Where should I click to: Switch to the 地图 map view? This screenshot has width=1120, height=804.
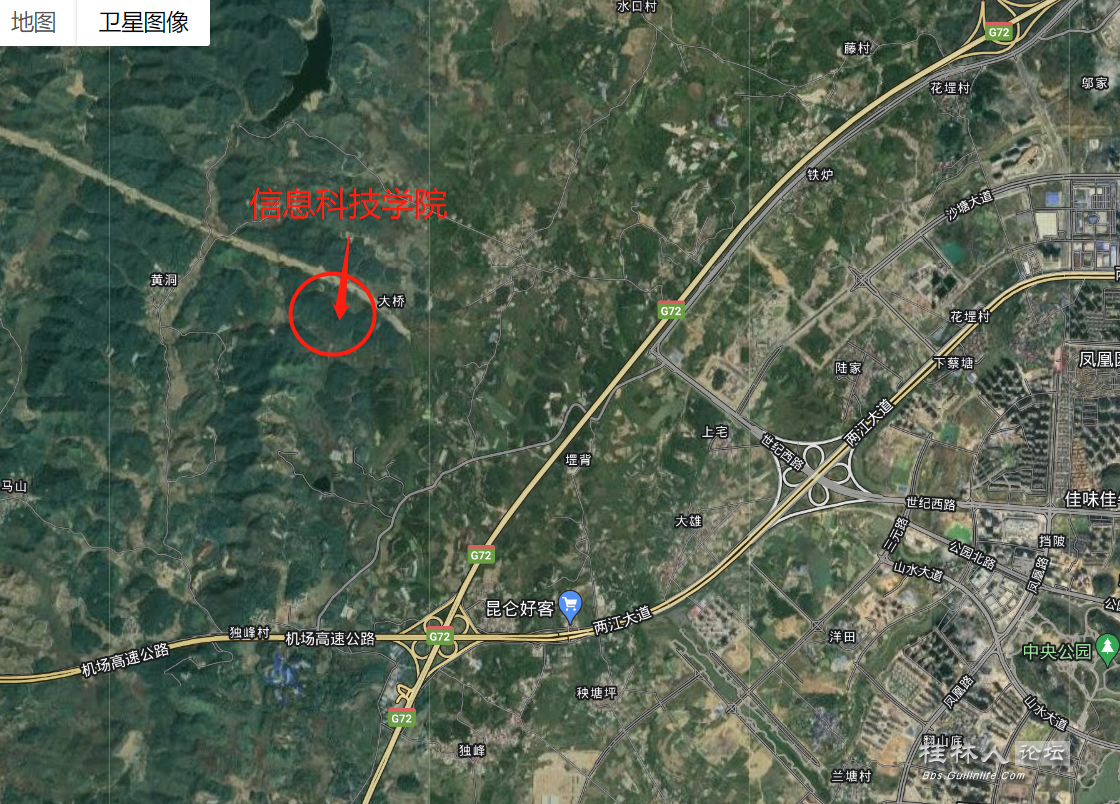point(34,22)
